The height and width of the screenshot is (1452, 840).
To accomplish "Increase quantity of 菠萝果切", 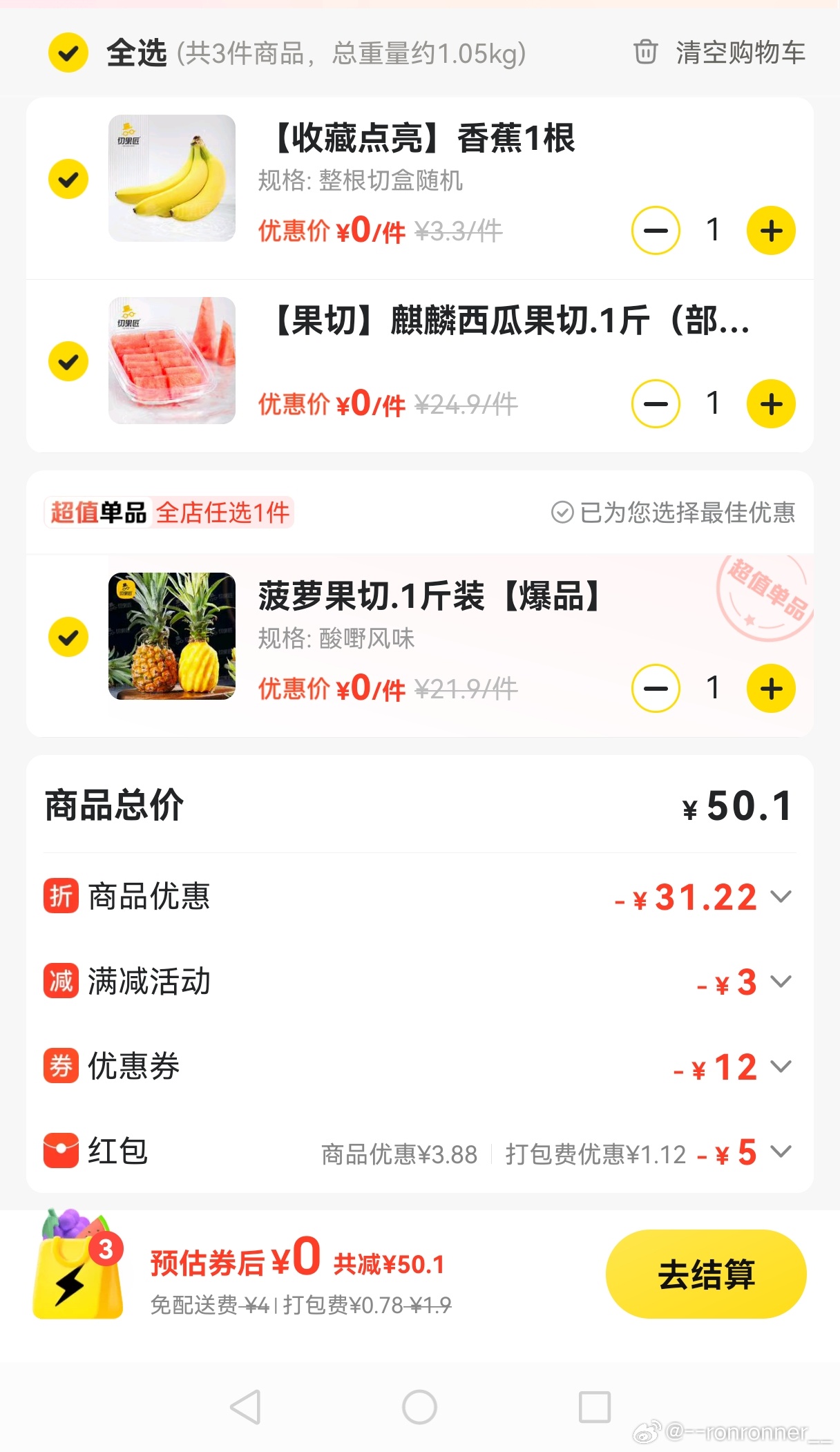I will 771,689.
